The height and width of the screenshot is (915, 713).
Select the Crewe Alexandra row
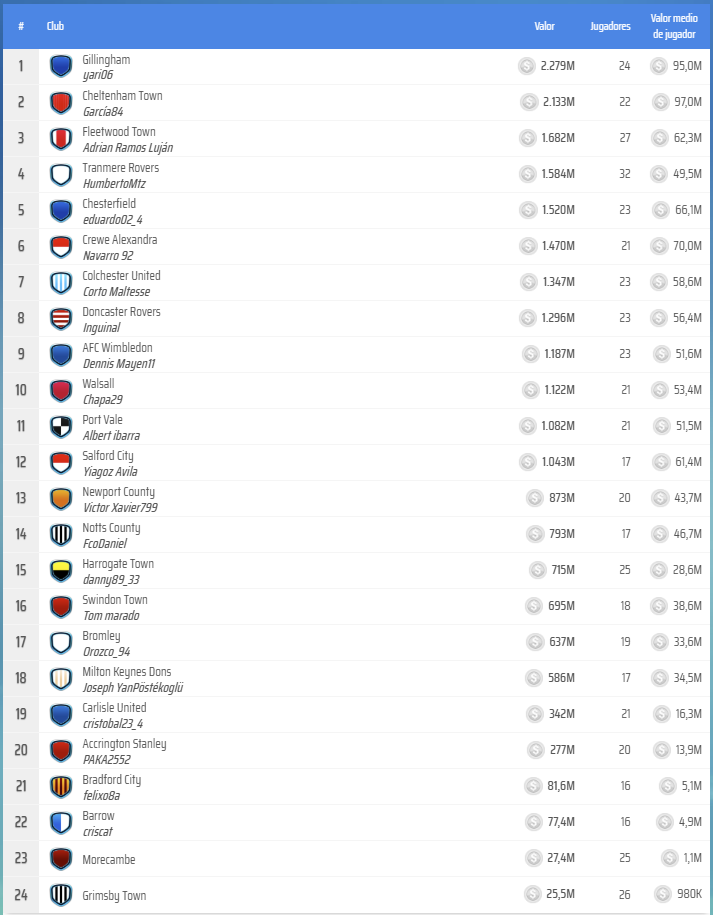coord(119,240)
